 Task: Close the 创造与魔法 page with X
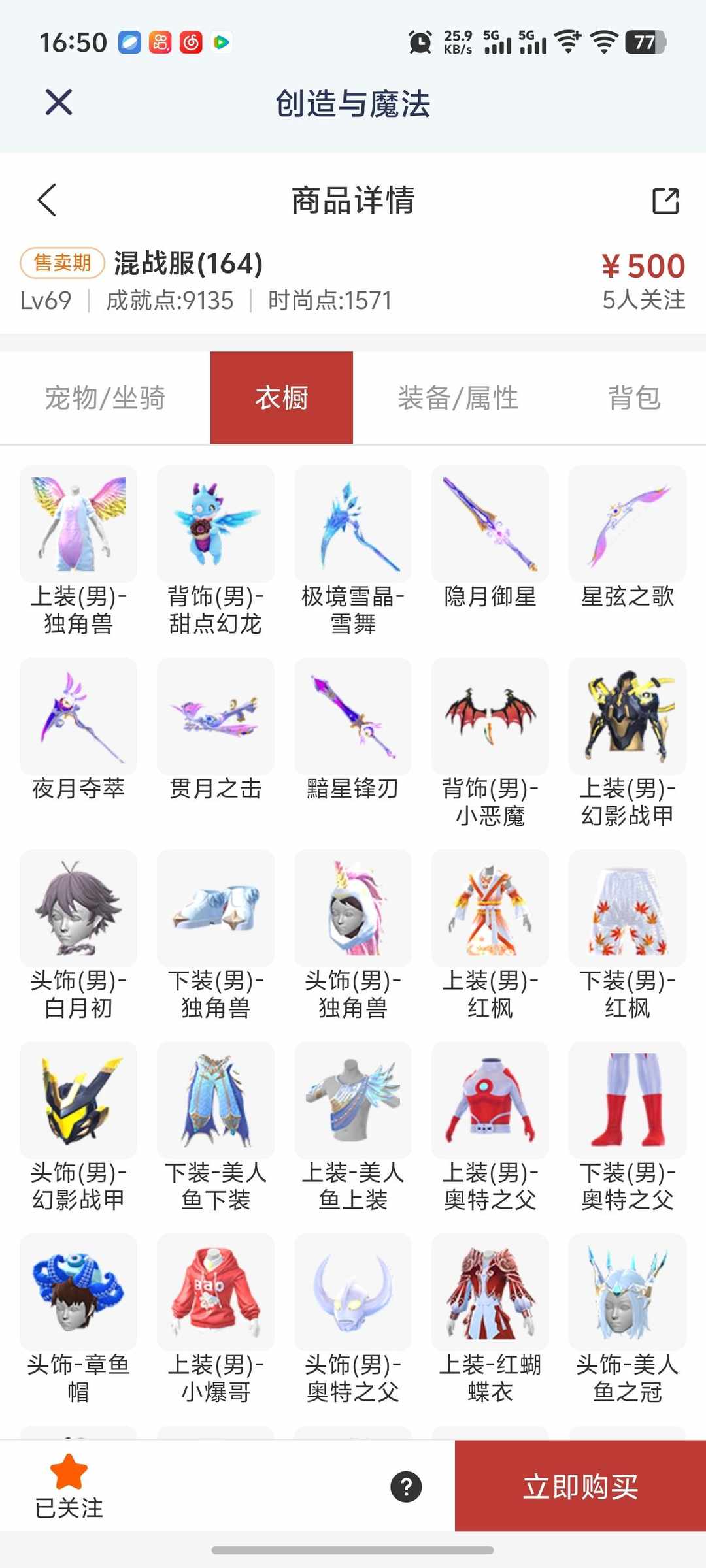[58, 102]
